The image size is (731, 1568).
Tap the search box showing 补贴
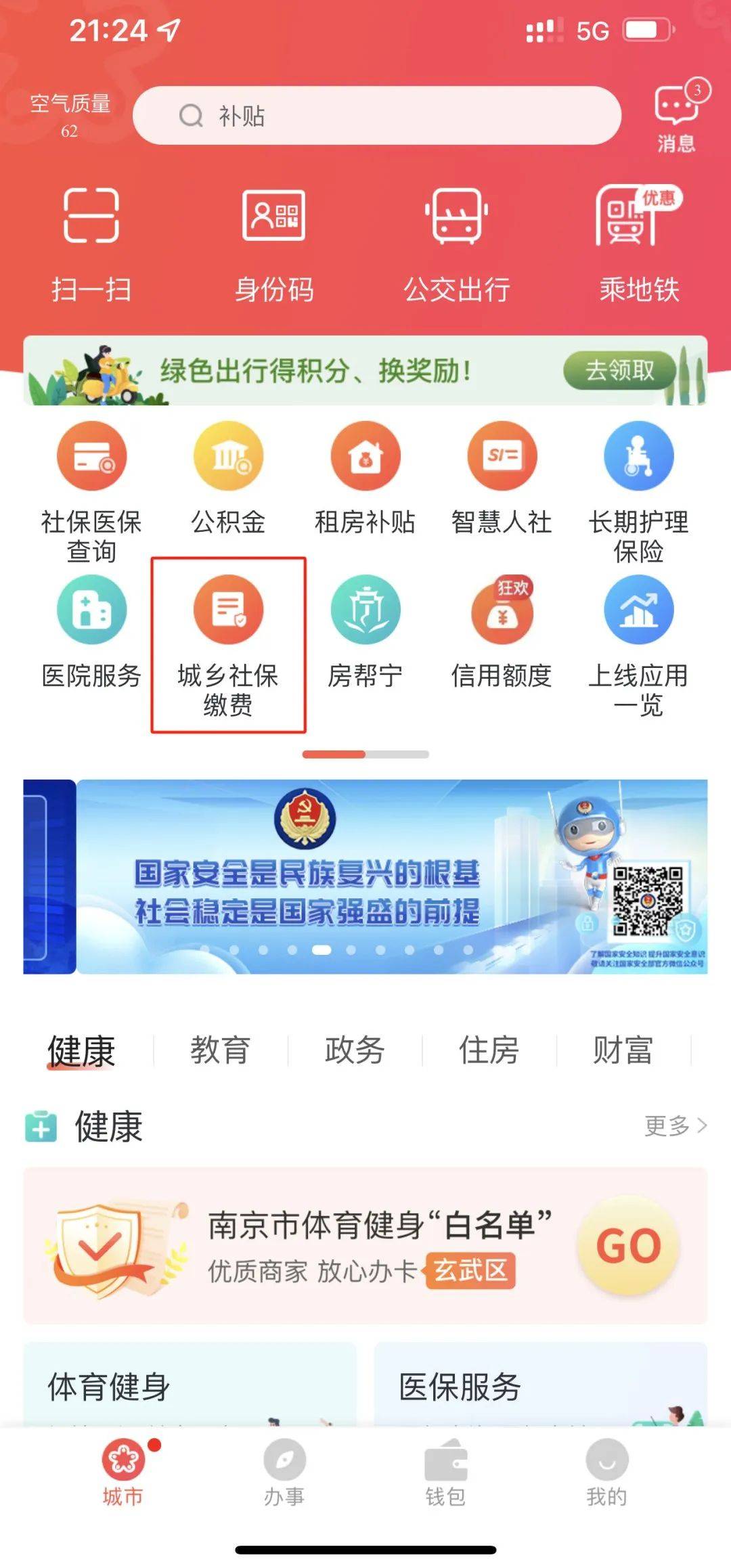click(x=376, y=116)
